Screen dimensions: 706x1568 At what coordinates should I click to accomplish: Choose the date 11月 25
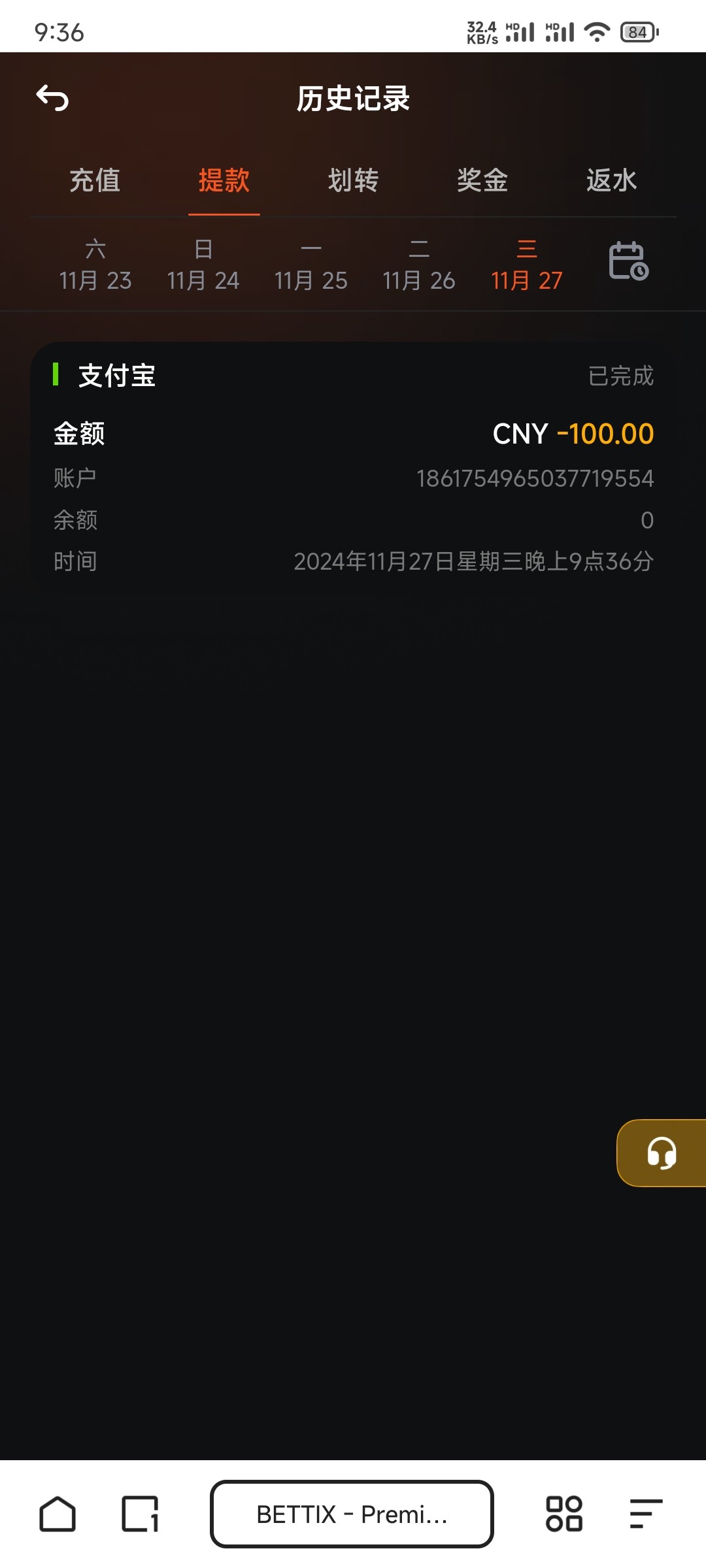coord(311,265)
